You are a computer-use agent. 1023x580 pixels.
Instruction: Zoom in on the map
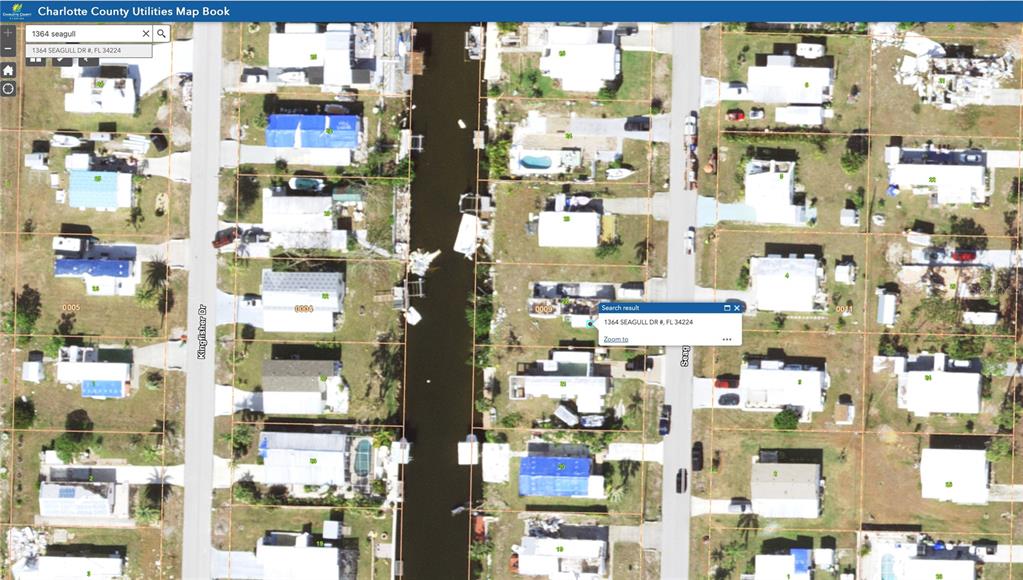click(x=8, y=33)
